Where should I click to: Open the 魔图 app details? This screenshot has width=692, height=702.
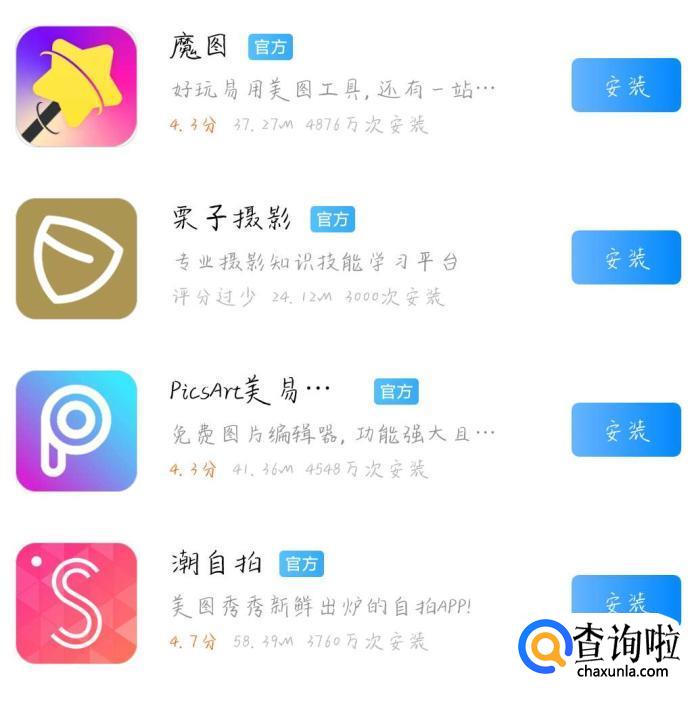coord(199,46)
